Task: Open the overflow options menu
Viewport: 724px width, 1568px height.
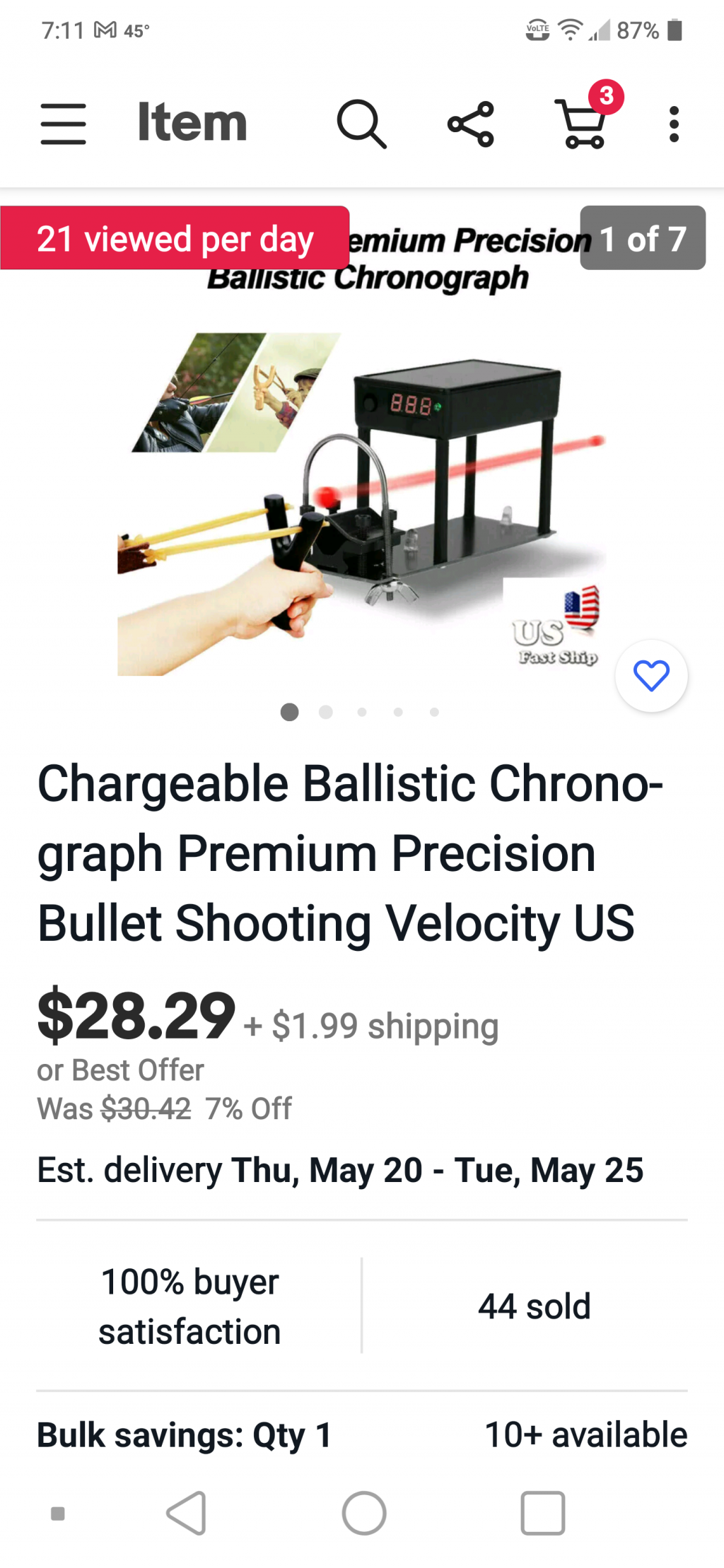Action: click(674, 124)
